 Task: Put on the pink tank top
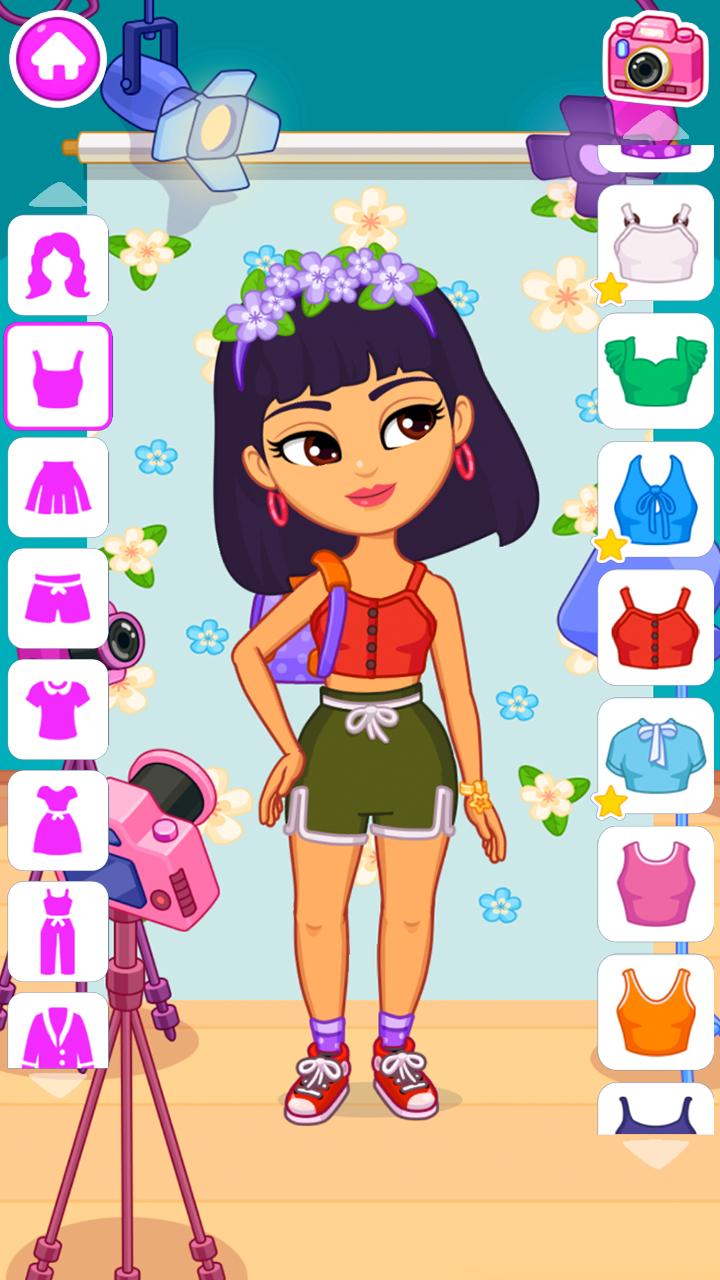[655, 883]
